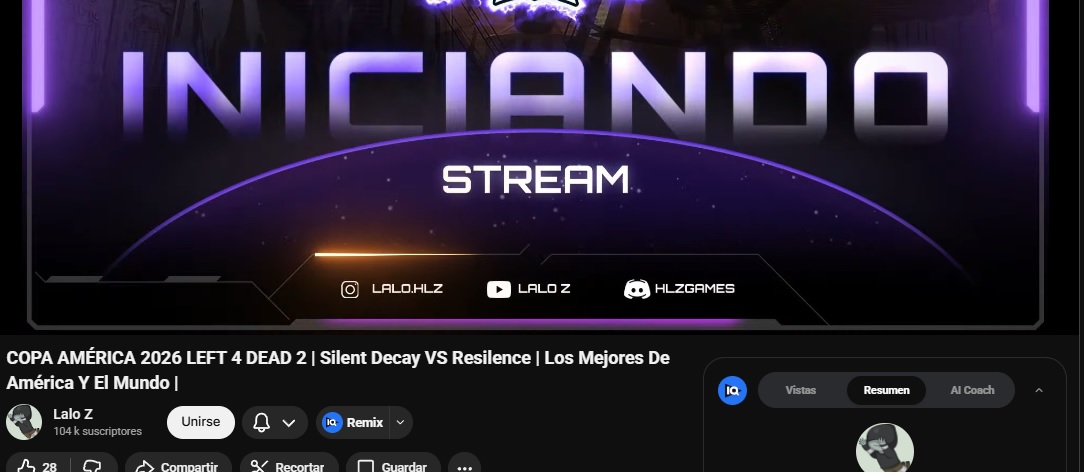Screen dimensions: 1084x472
Task: Open the Lalo Z channel avatar
Action: pos(24,422)
